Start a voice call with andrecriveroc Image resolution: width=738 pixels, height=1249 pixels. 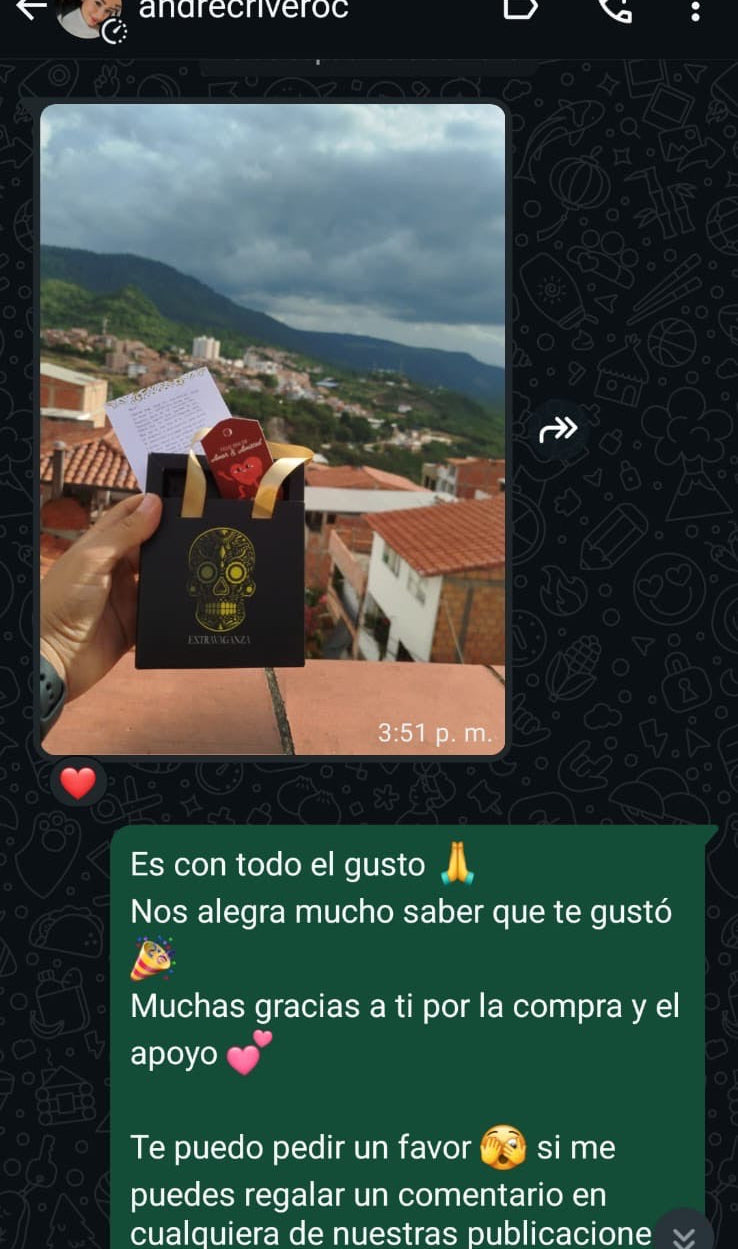(x=614, y=10)
